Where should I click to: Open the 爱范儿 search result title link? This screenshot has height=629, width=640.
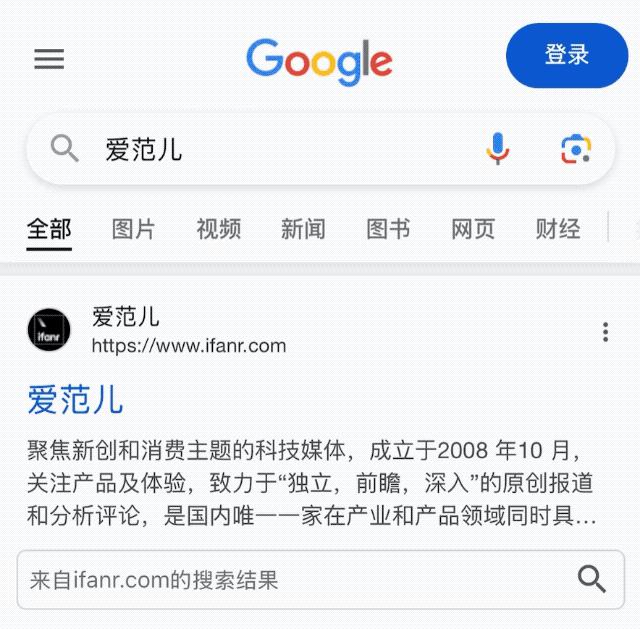coord(76,400)
